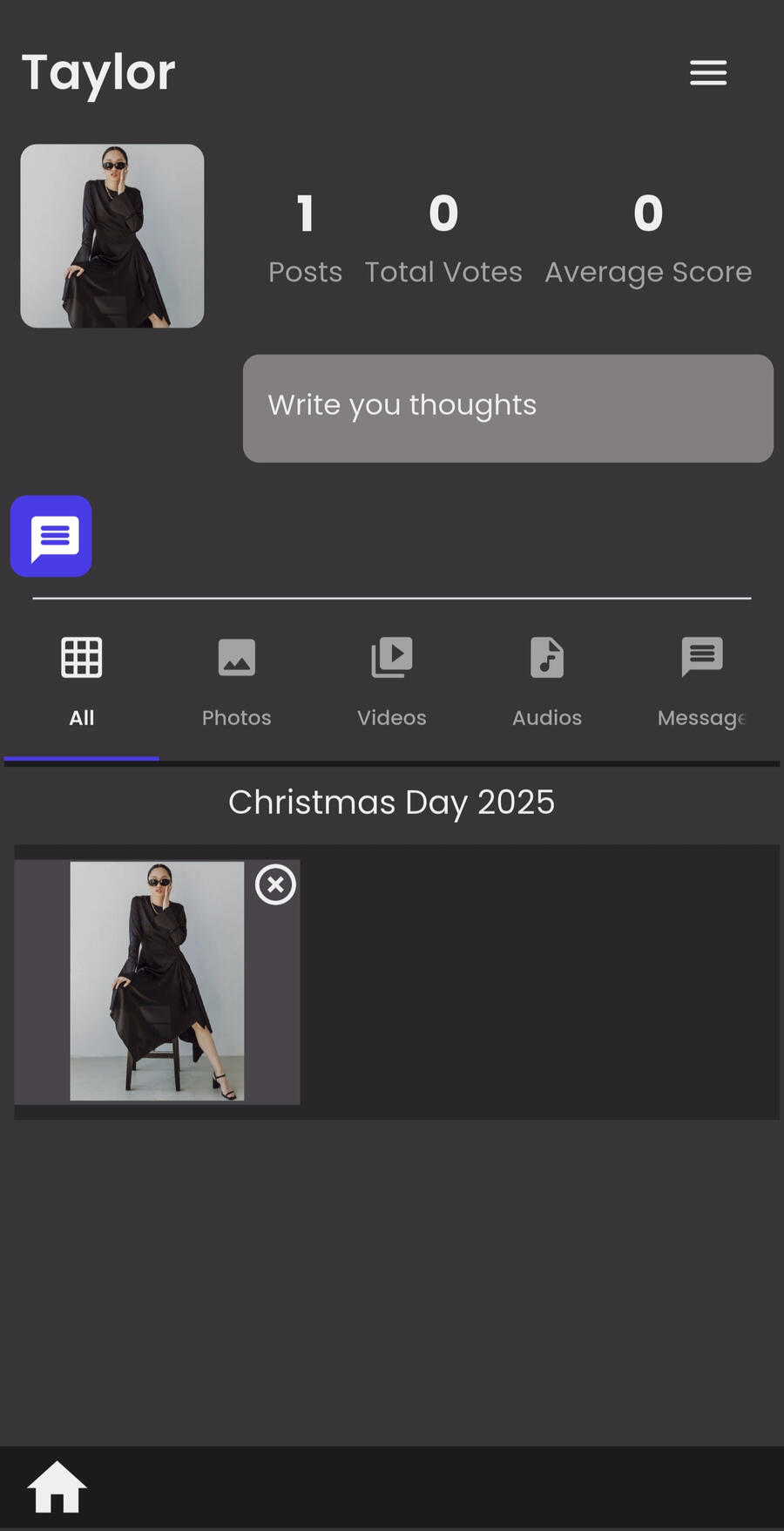Switch to the Photos tab

(x=237, y=681)
